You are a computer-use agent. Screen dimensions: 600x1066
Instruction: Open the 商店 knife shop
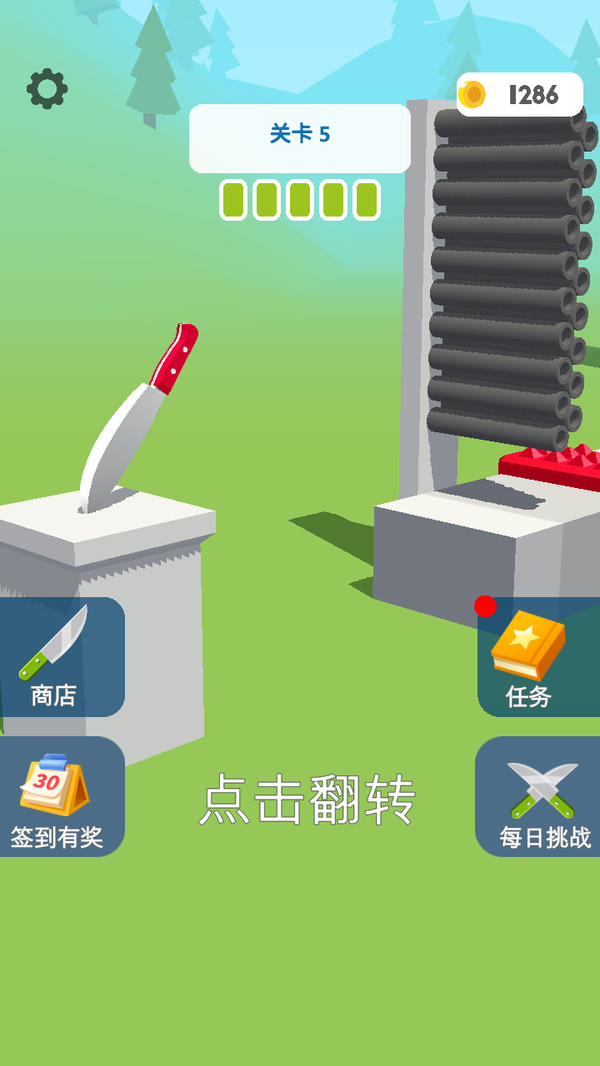click(x=57, y=657)
